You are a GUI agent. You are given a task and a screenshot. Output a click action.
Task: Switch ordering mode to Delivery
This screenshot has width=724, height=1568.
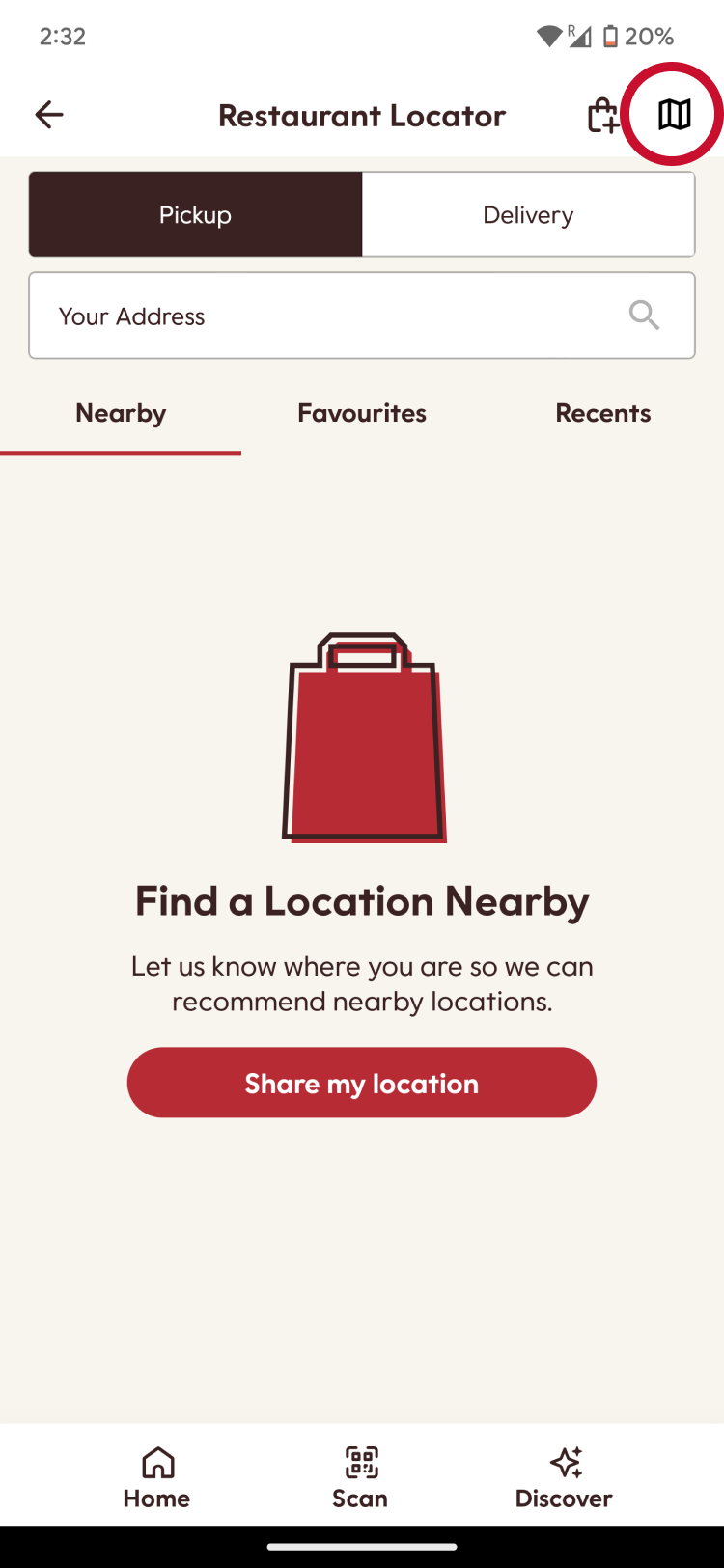click(528, 214)
